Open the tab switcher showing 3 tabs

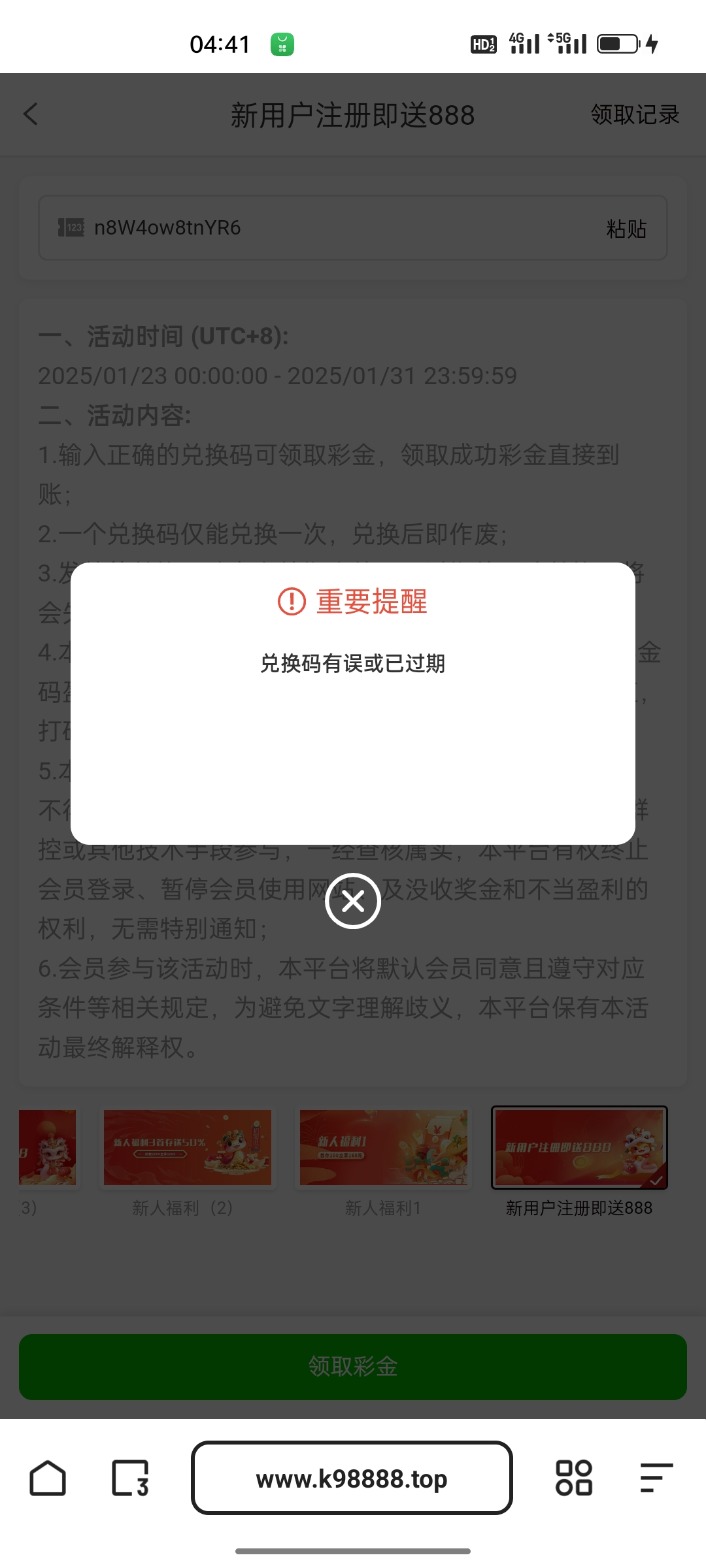coord(131,1479)
